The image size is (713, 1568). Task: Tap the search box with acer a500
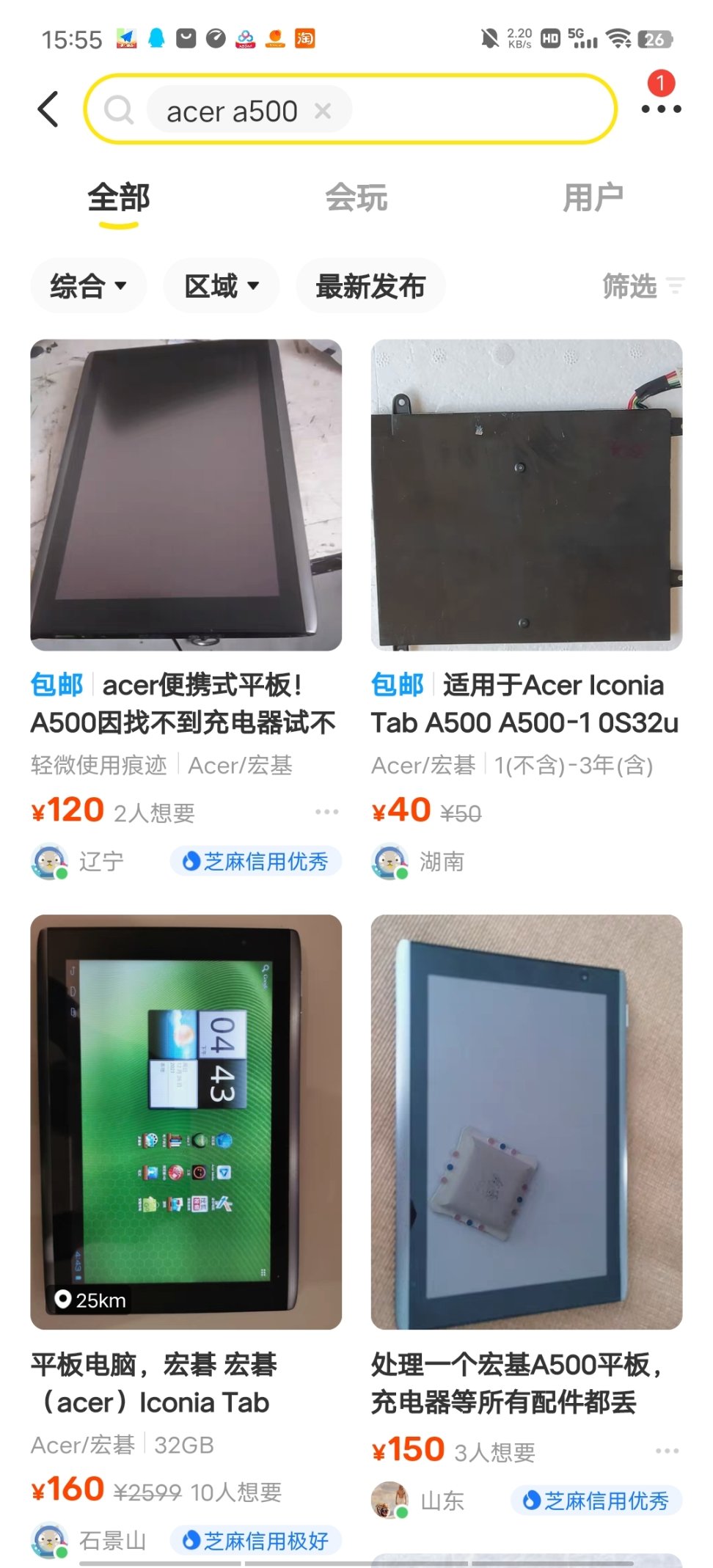pyautogui.click(x=469, y=110)
